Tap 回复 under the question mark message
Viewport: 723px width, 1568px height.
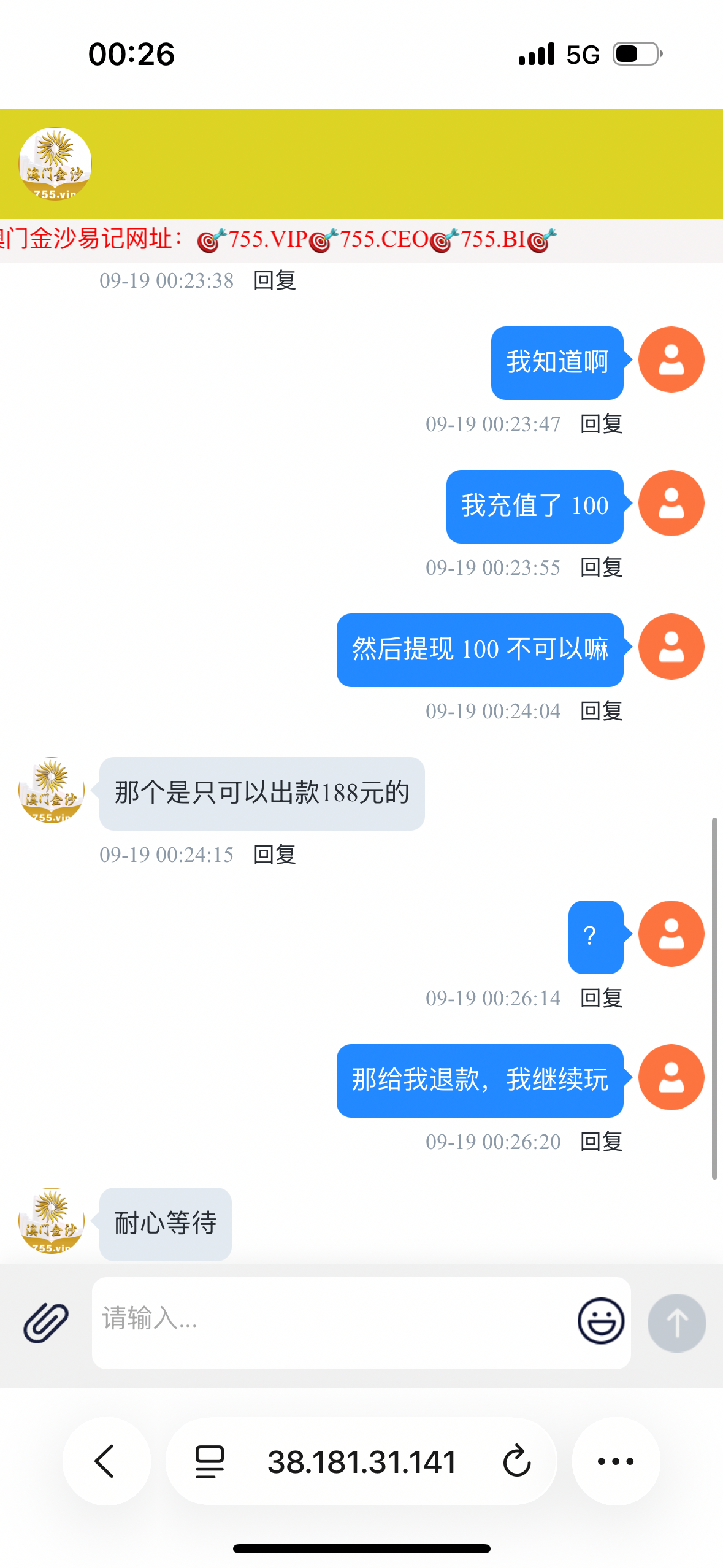601,998
